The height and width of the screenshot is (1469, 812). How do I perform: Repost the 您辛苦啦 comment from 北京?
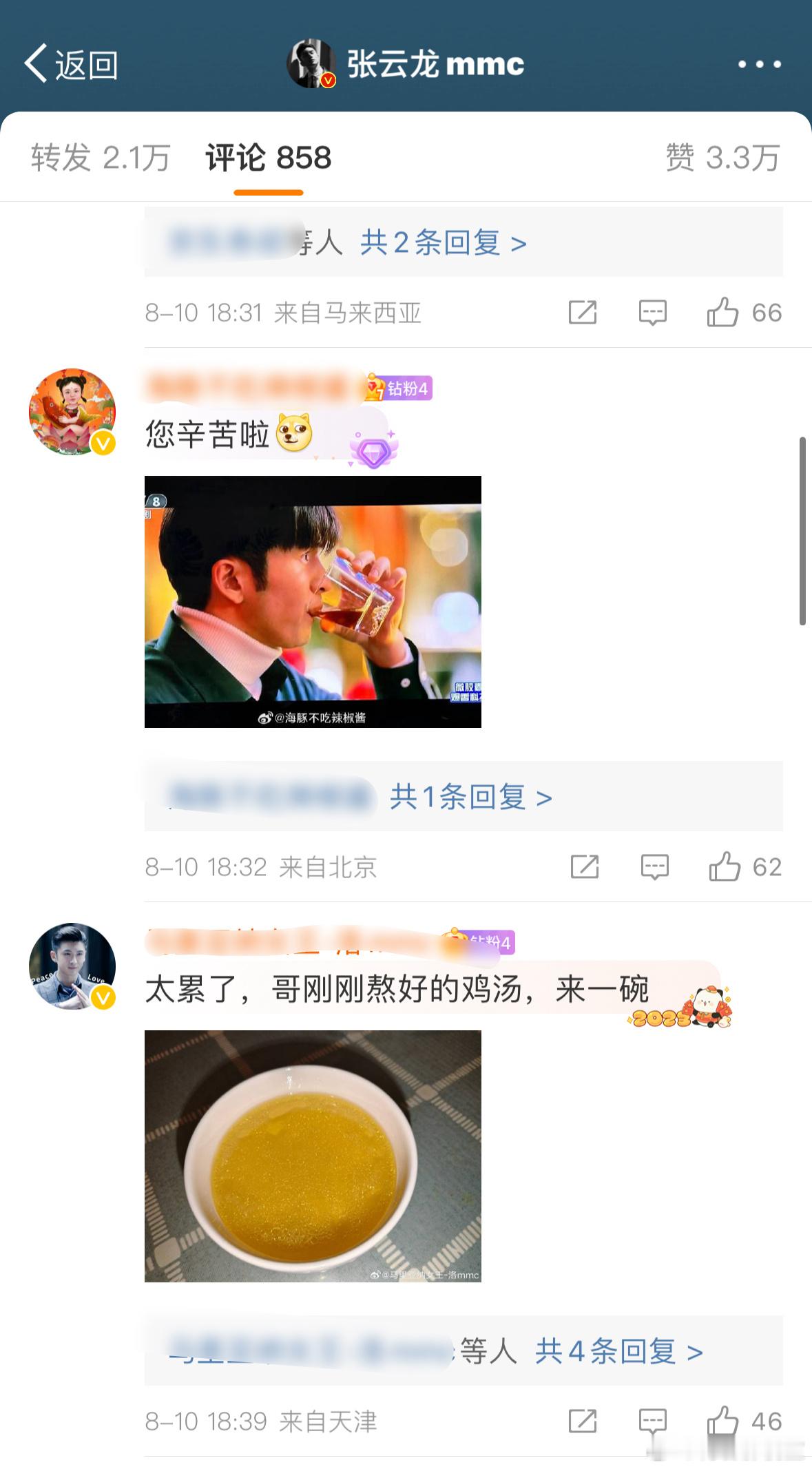585,867
